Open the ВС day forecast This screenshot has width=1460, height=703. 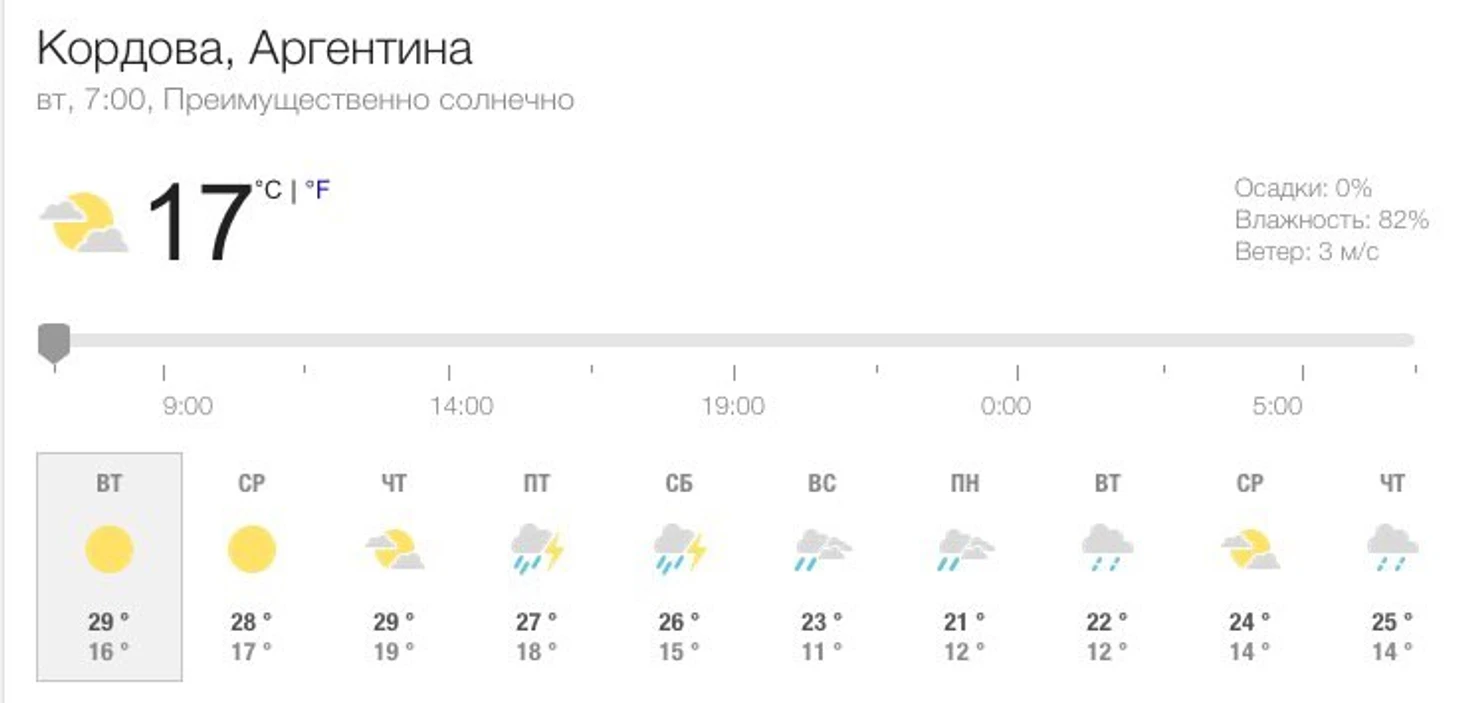(x=822, y=566)
